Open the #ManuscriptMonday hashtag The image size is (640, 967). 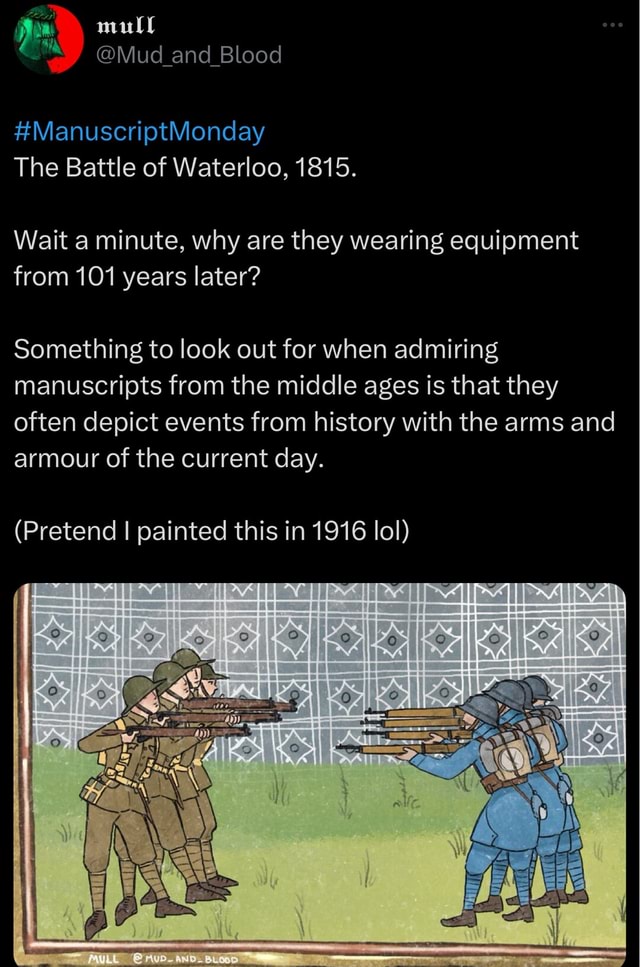[x=139, y=131]
